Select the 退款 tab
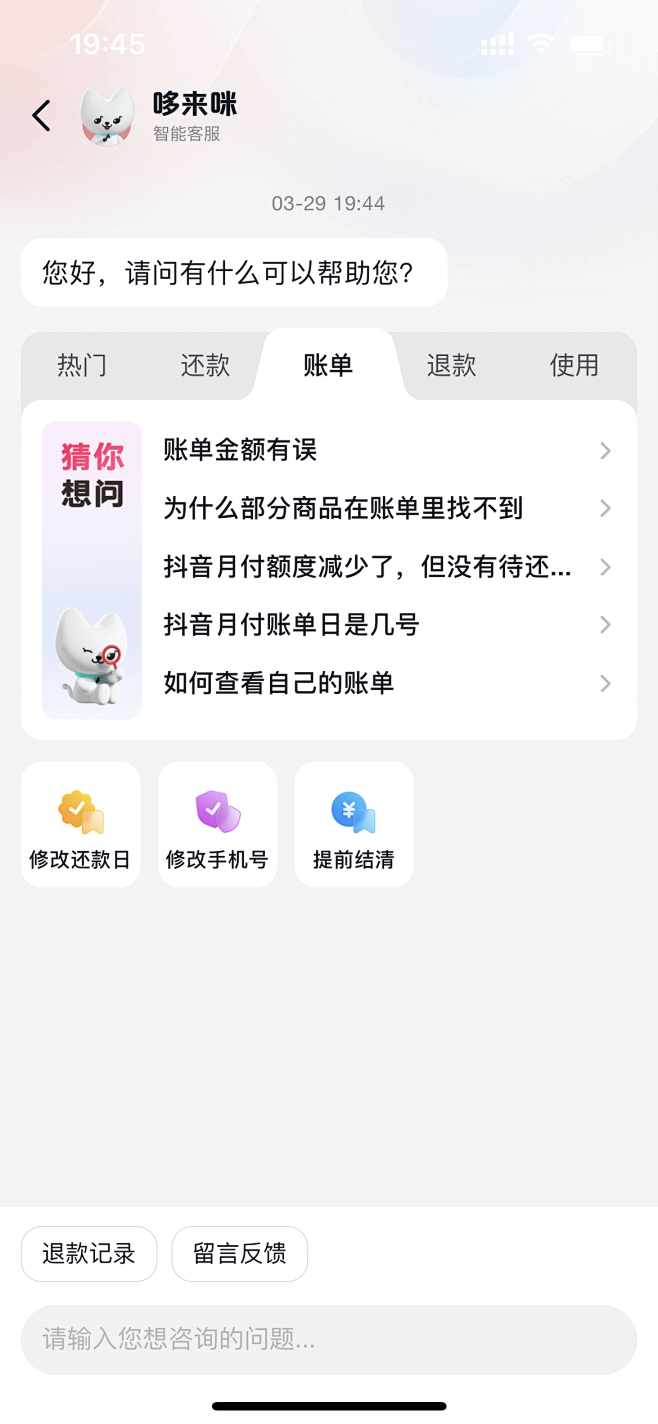Screen dimensions: 658x1424 451,365
